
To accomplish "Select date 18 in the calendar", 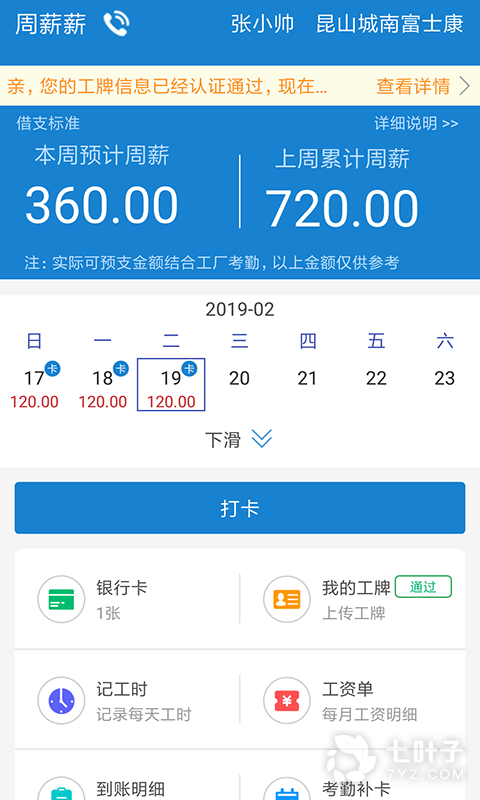I will (103, 385).
